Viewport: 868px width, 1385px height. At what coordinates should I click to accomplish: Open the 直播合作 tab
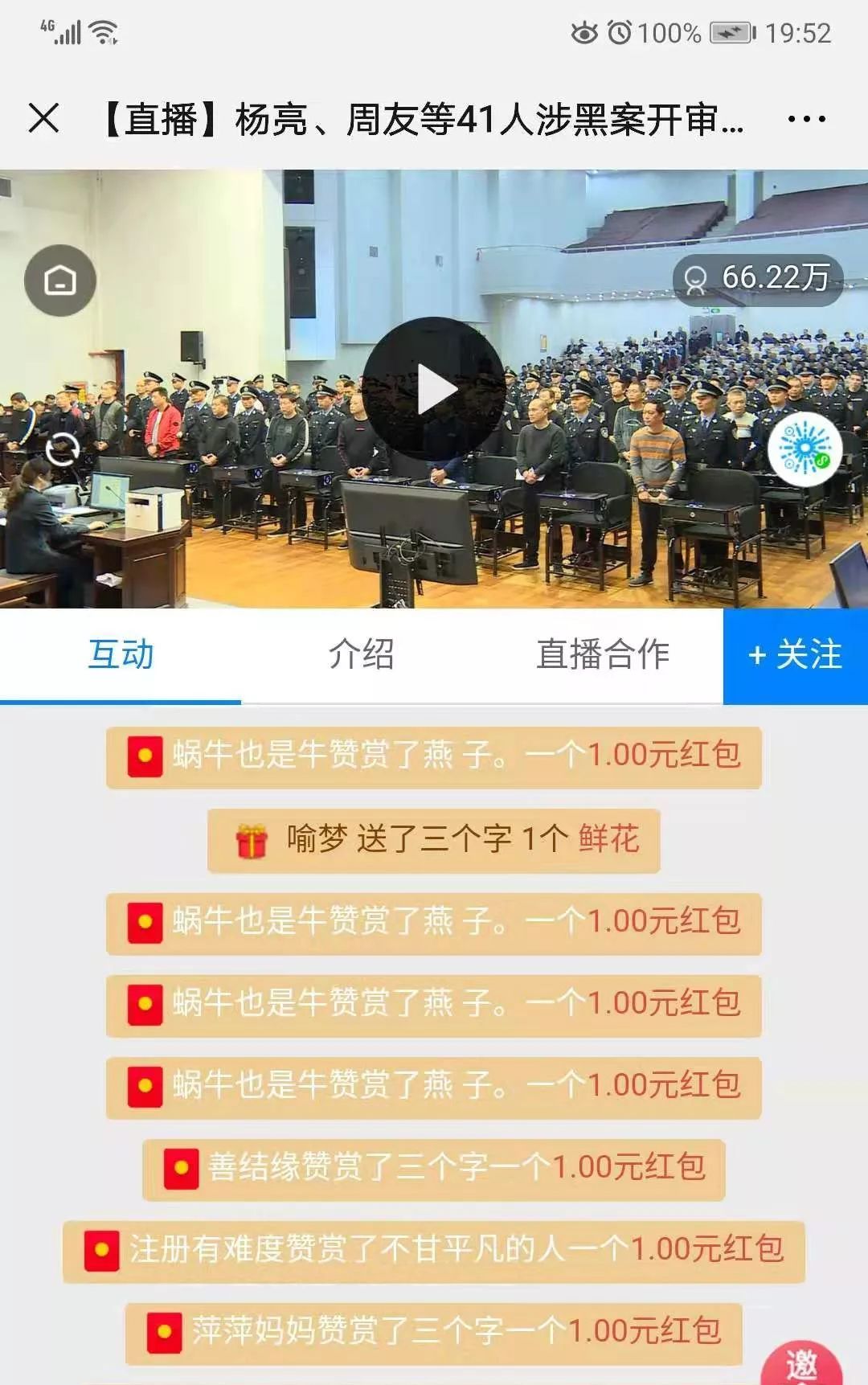coord(603,654)
